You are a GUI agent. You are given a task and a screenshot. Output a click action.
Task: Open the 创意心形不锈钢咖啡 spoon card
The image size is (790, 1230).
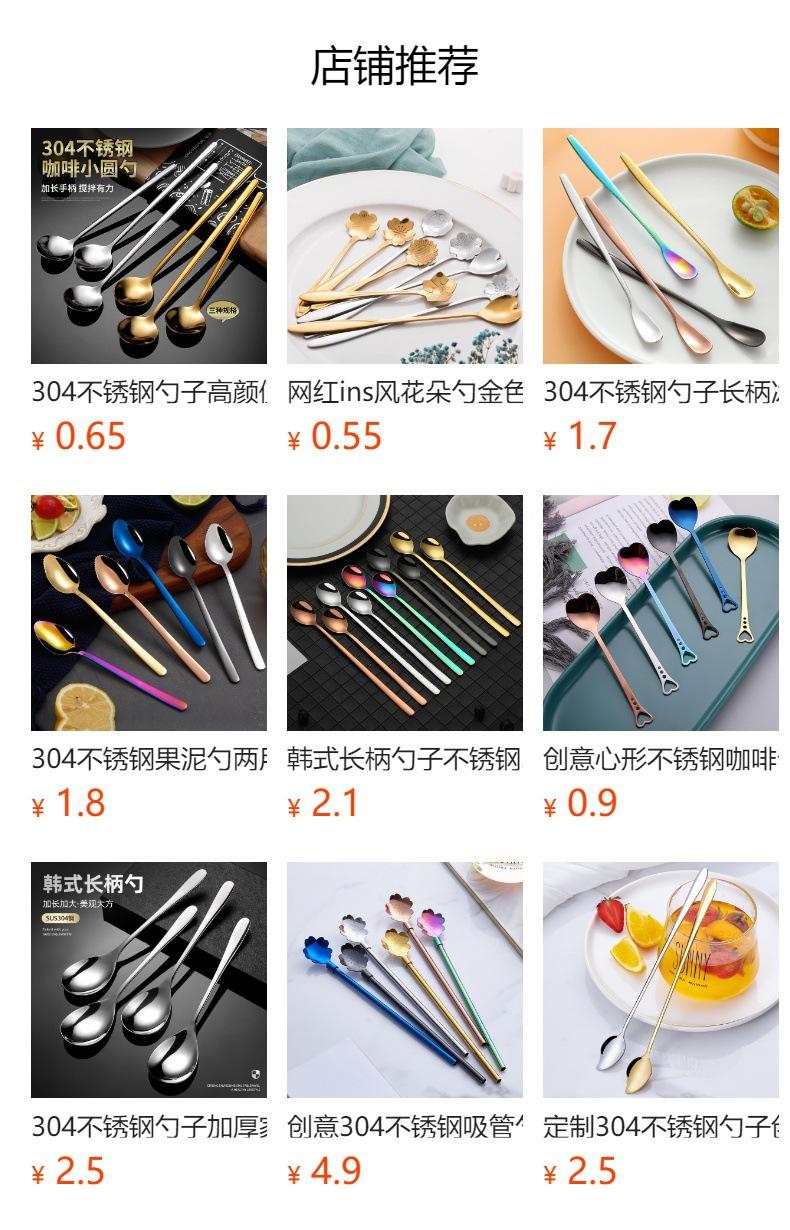coord(661,658)
